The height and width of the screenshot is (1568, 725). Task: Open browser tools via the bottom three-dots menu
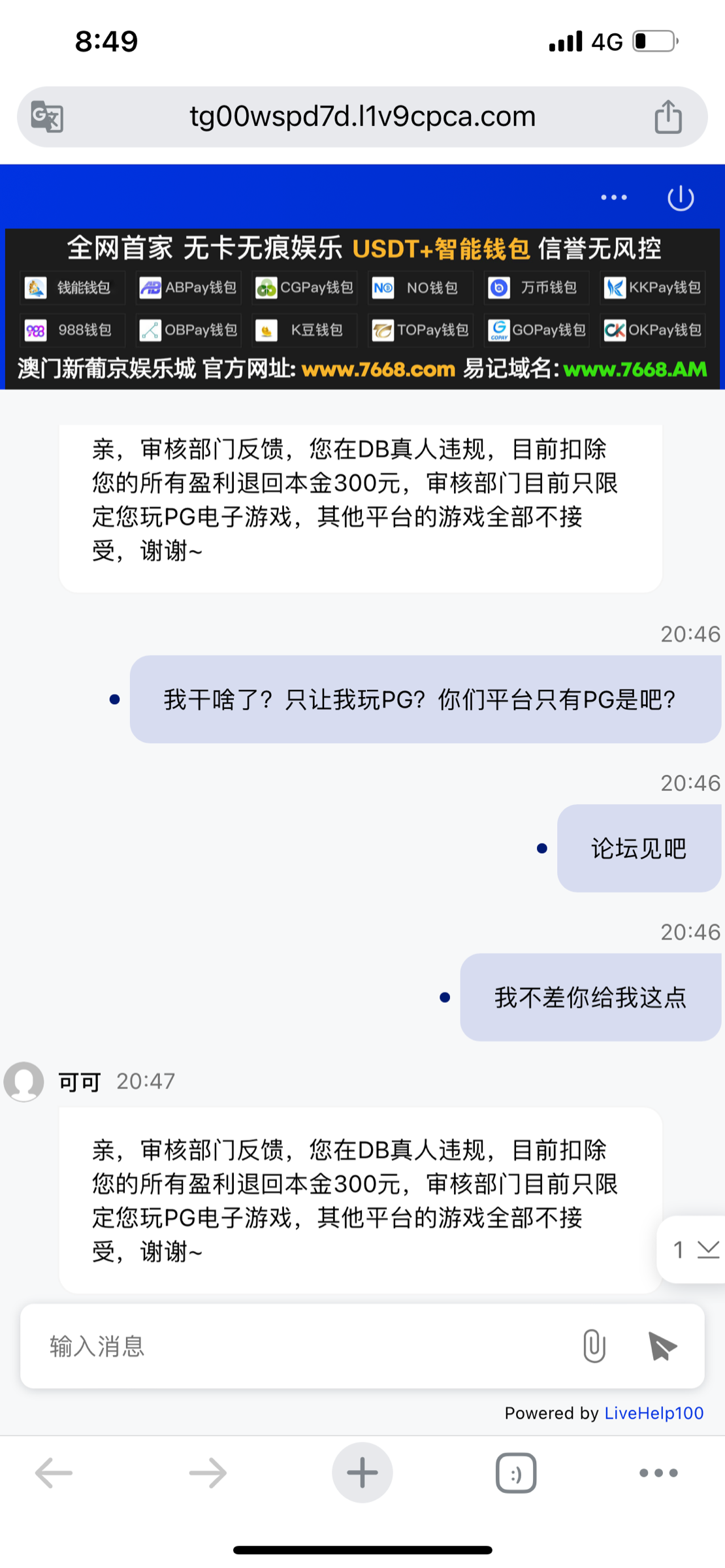point(659,1473)
